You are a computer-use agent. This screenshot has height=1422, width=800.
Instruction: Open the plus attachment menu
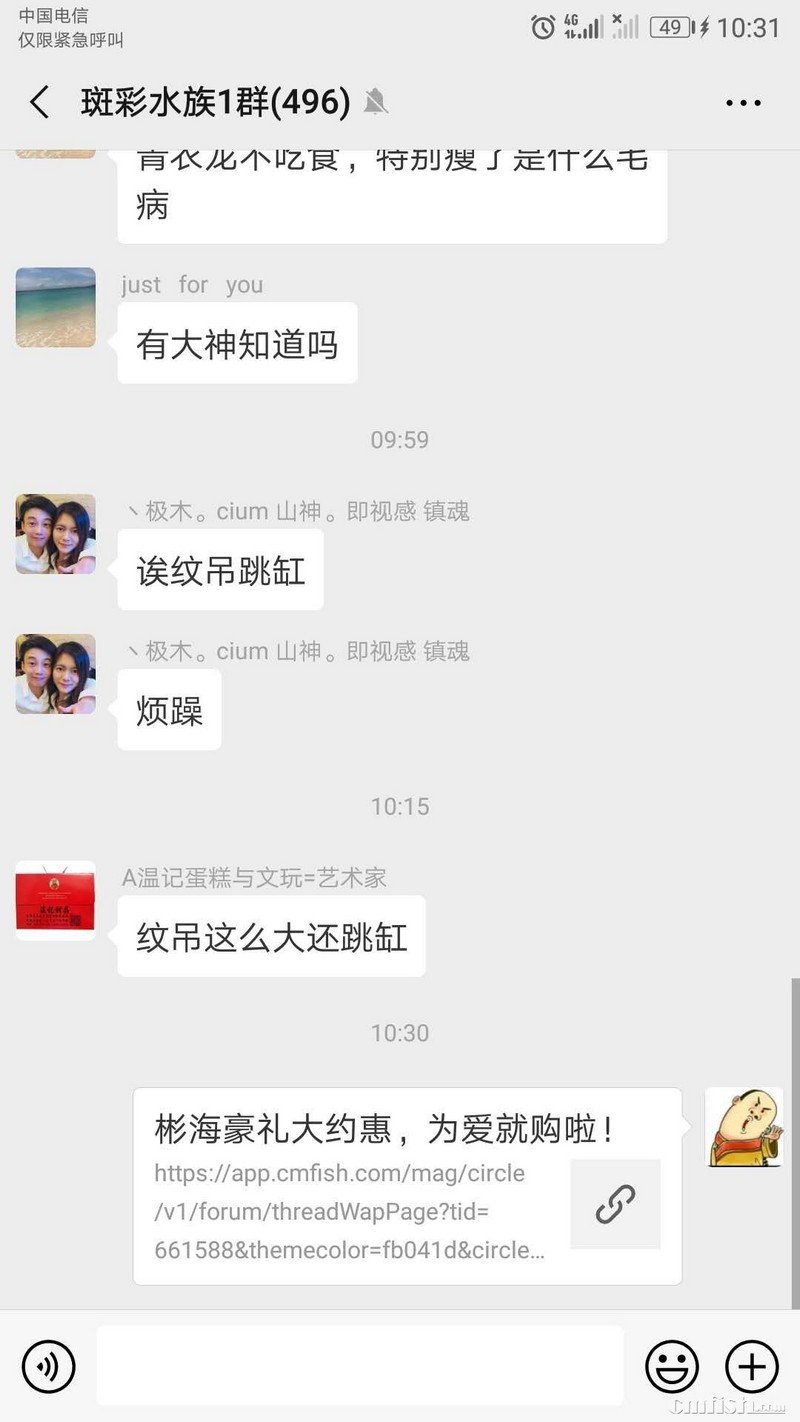click(x=751, y=1366)
